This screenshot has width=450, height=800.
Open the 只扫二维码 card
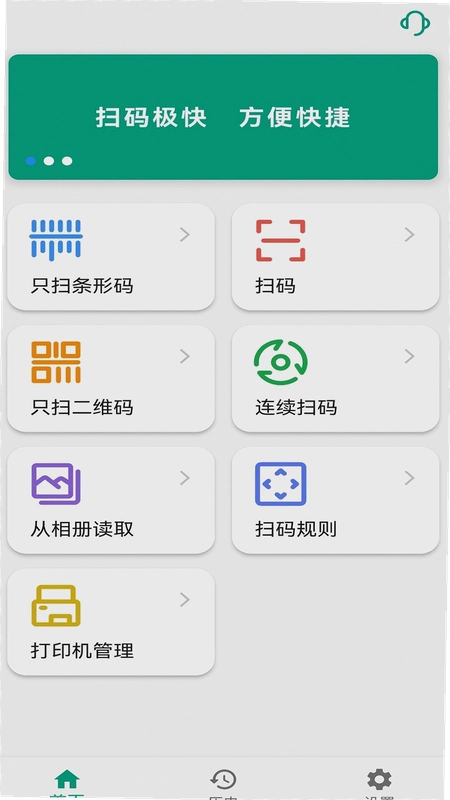click(x=111, y=378)
